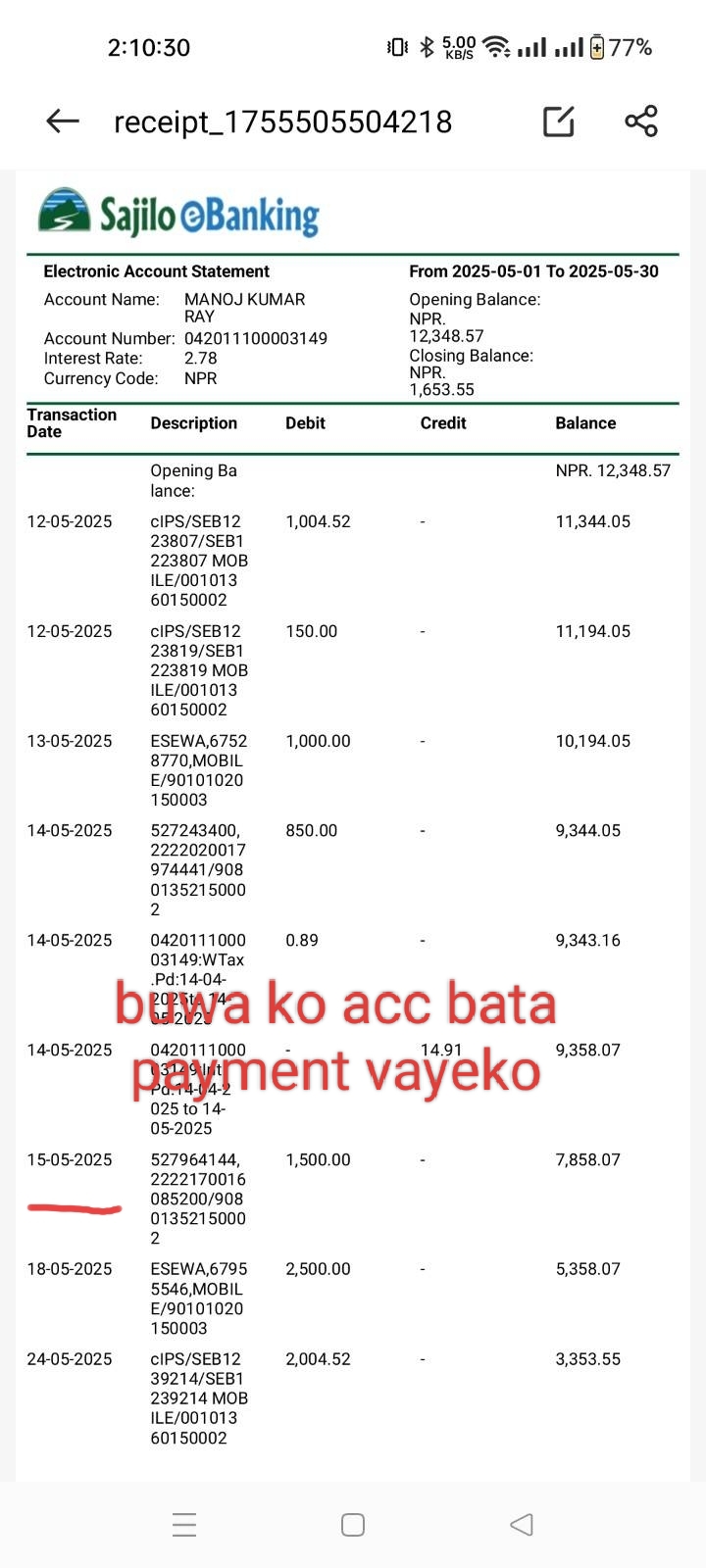Open recent apps from the navigation bar
The image size is (706, 1568).
(184, 1525)
